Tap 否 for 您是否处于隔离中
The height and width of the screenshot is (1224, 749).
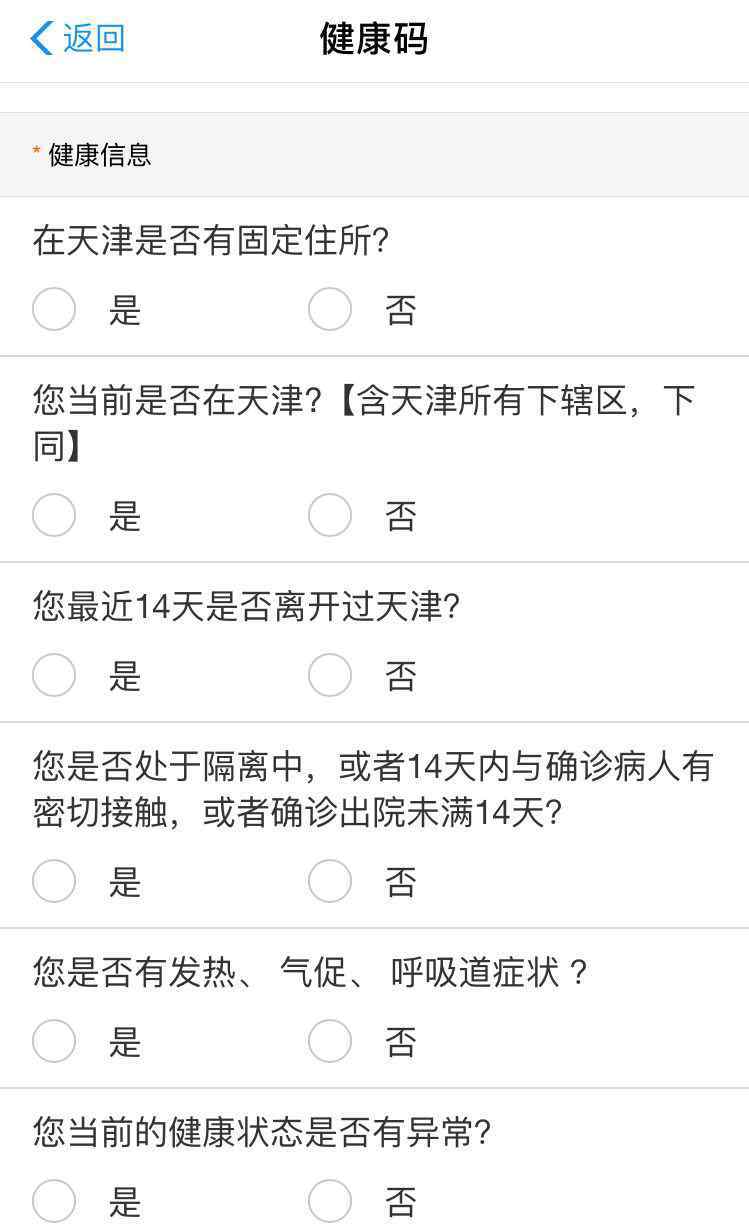coord(330,881)
